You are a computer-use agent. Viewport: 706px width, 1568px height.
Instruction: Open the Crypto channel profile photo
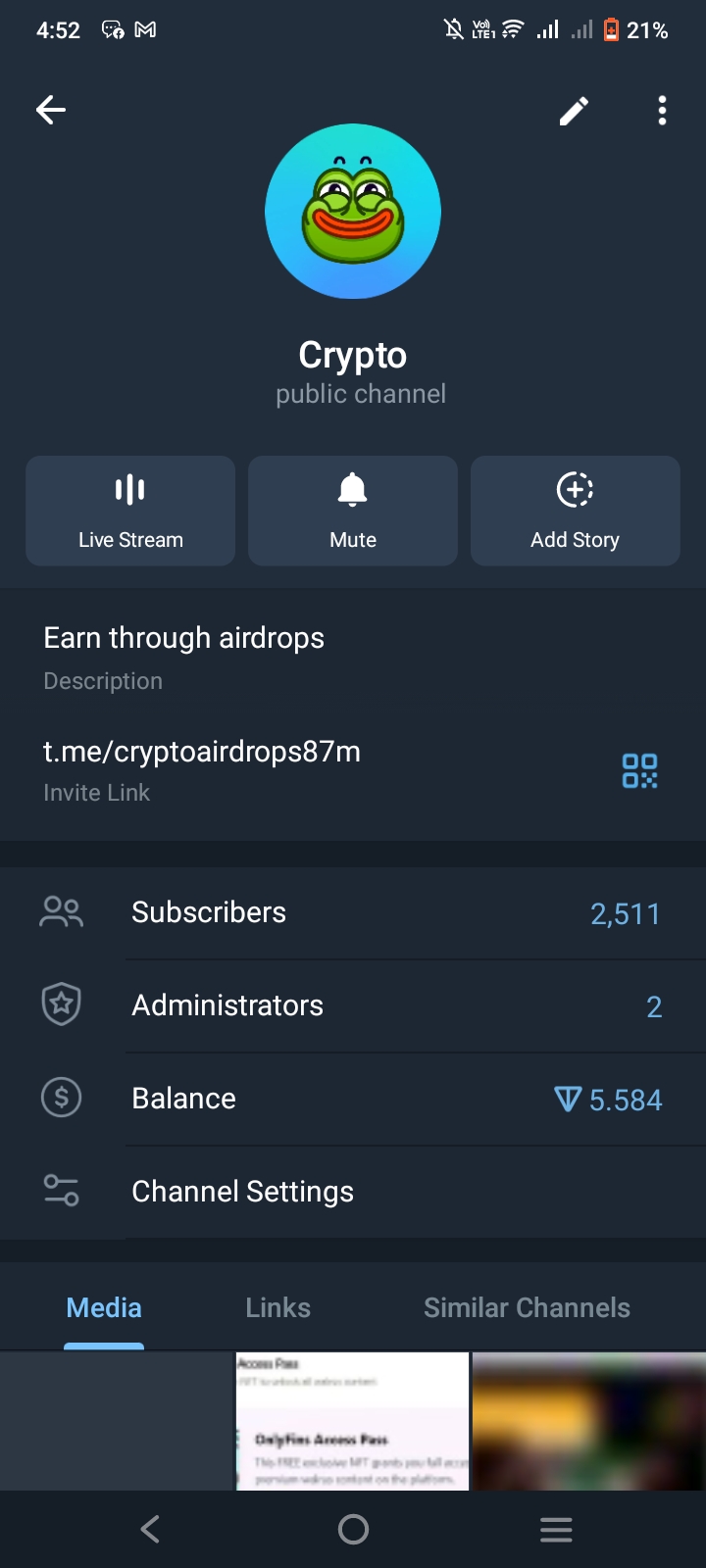click(352, 212)
